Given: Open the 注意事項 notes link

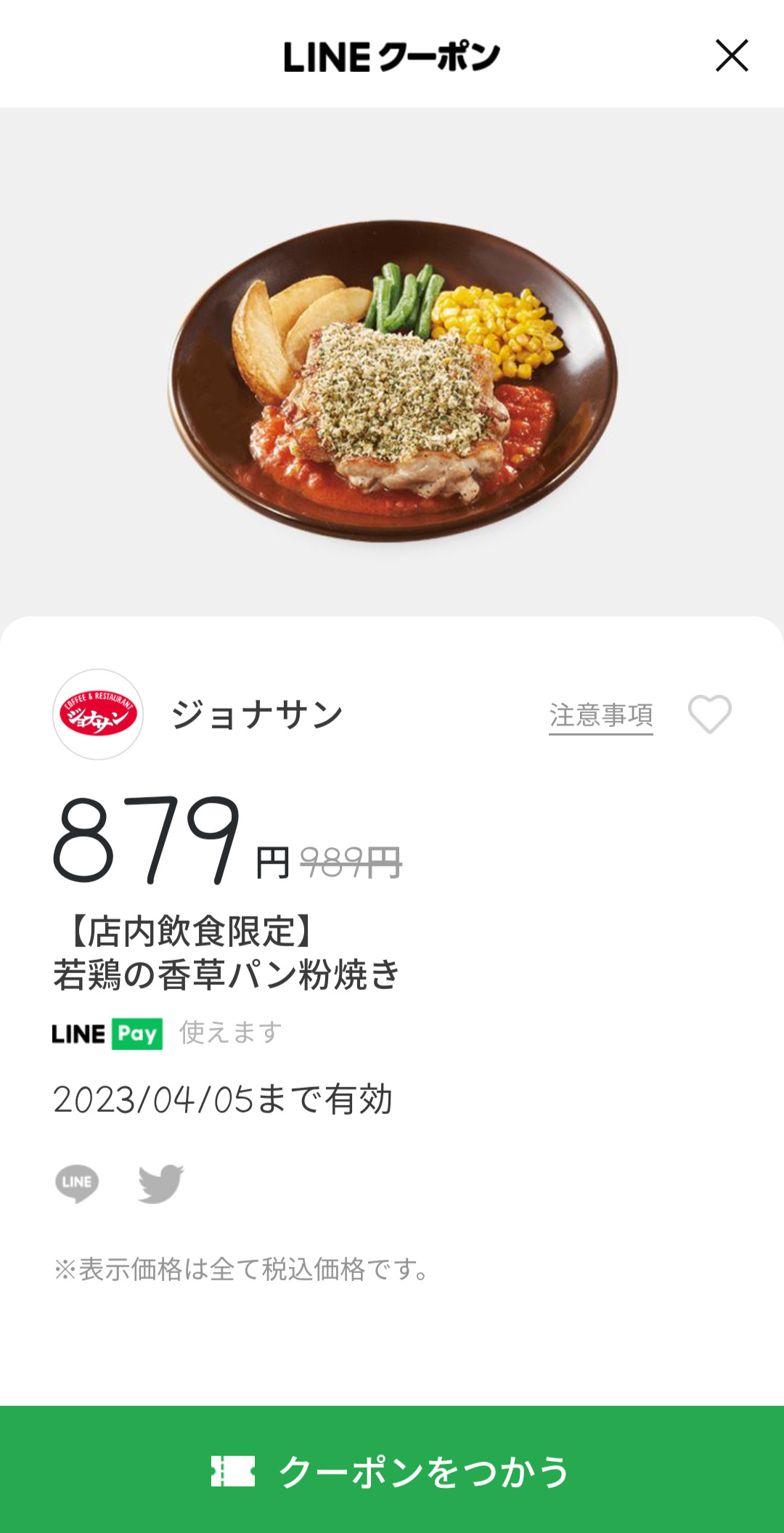Looking at the screenshot, I should click(600, 715).
